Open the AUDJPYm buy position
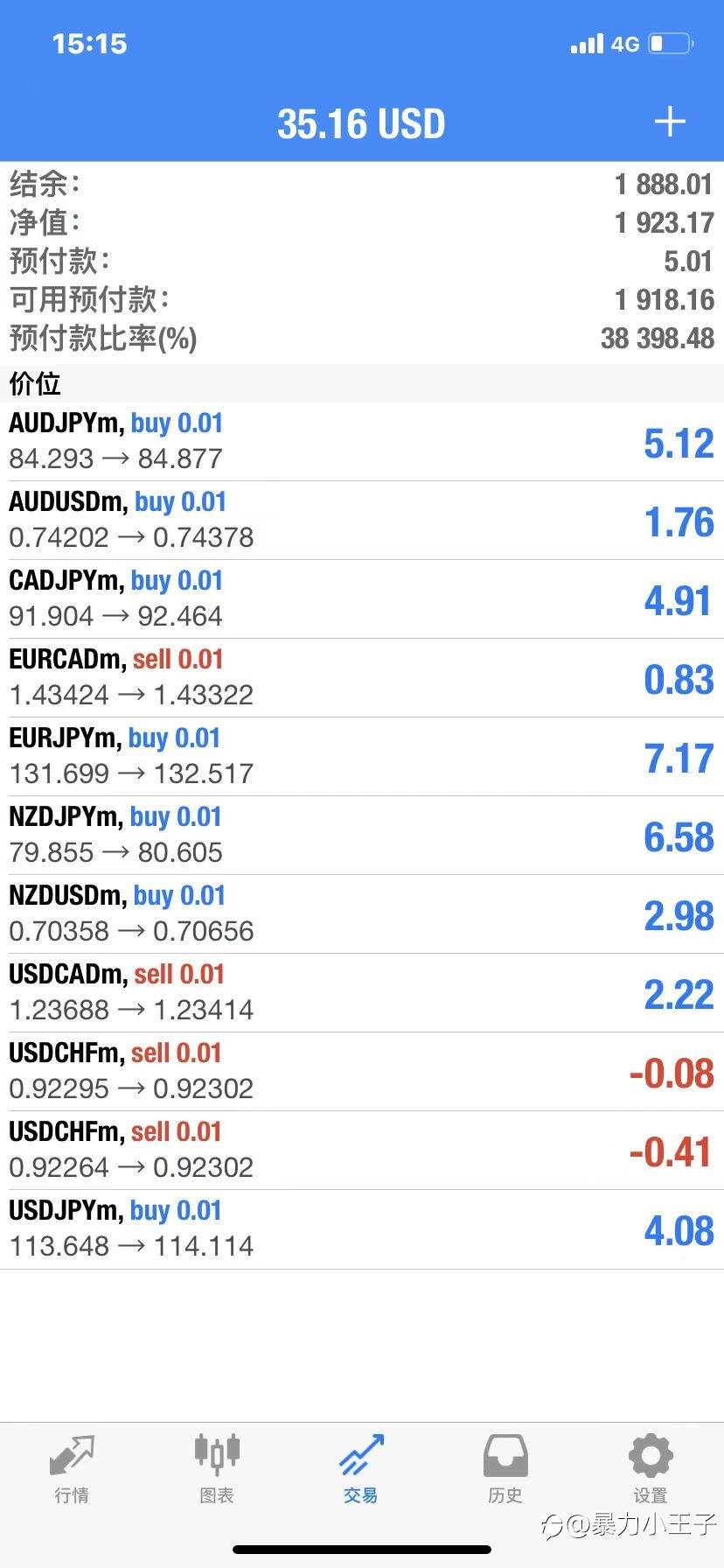Viewport: 724px width, 1568px height. (362, 442)
